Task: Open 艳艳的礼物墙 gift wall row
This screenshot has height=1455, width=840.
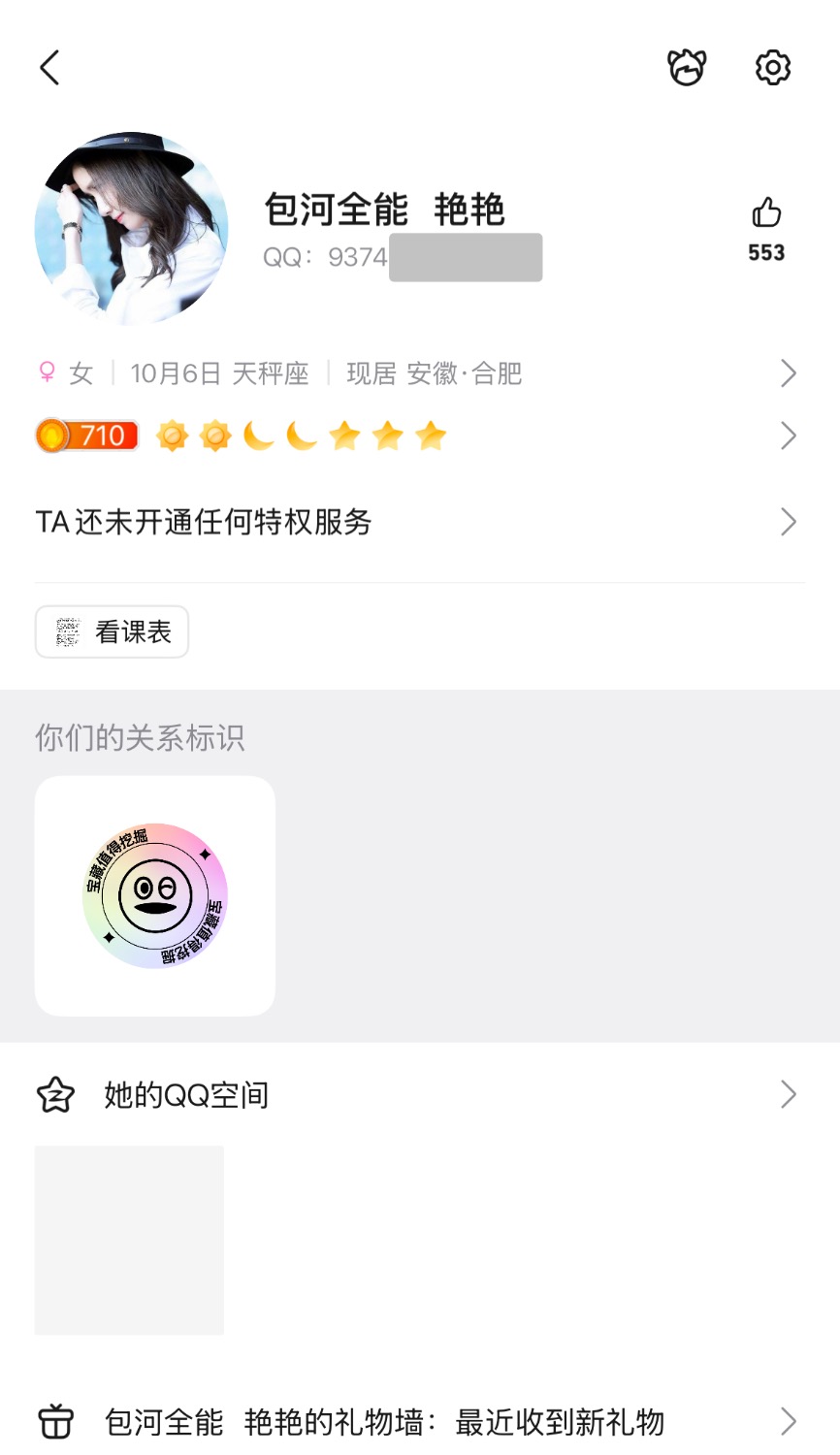Action: click(417, 1422)
